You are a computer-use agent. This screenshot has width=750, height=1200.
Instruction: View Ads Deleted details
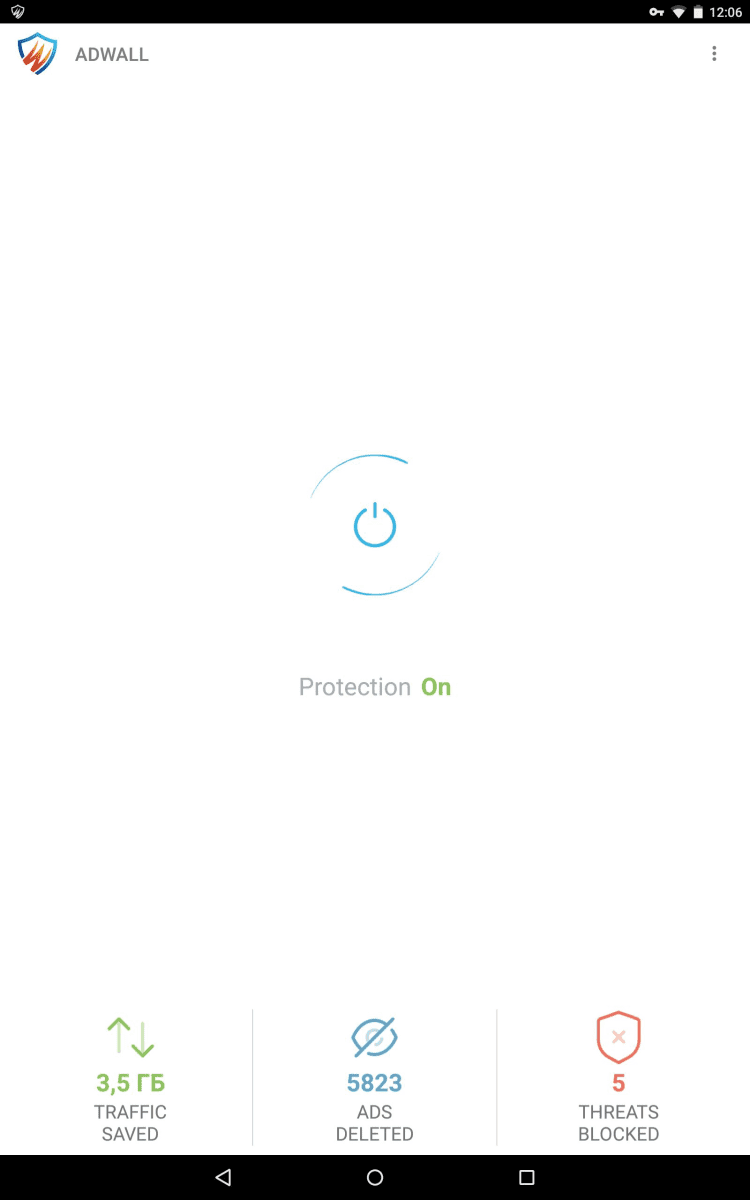coord(375,1078)
